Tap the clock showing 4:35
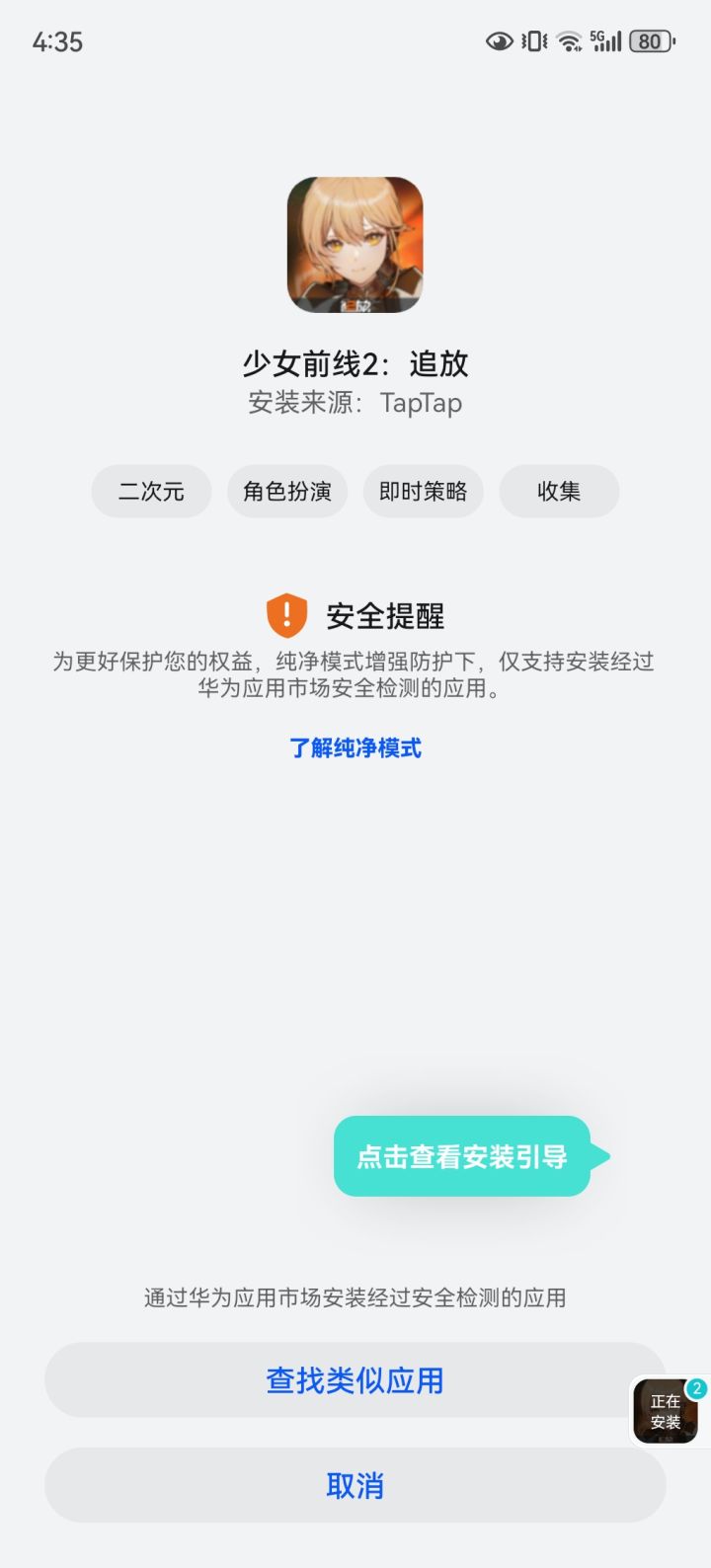This screenshot has height=1568, width=711. [x=57, y=41]
